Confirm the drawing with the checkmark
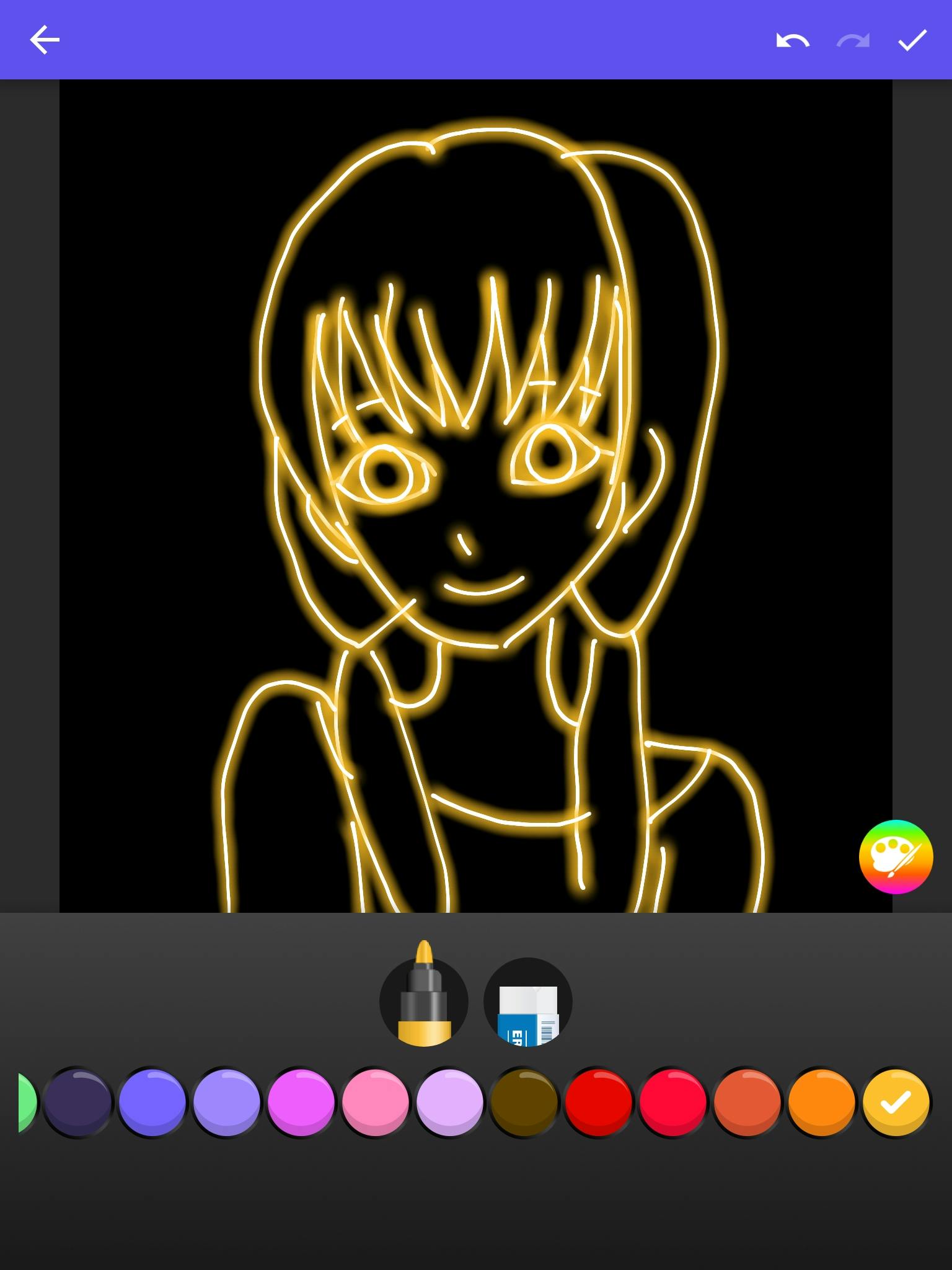Image resolution: width=952 pixels, height=1270 pixels. click(912, 41)
